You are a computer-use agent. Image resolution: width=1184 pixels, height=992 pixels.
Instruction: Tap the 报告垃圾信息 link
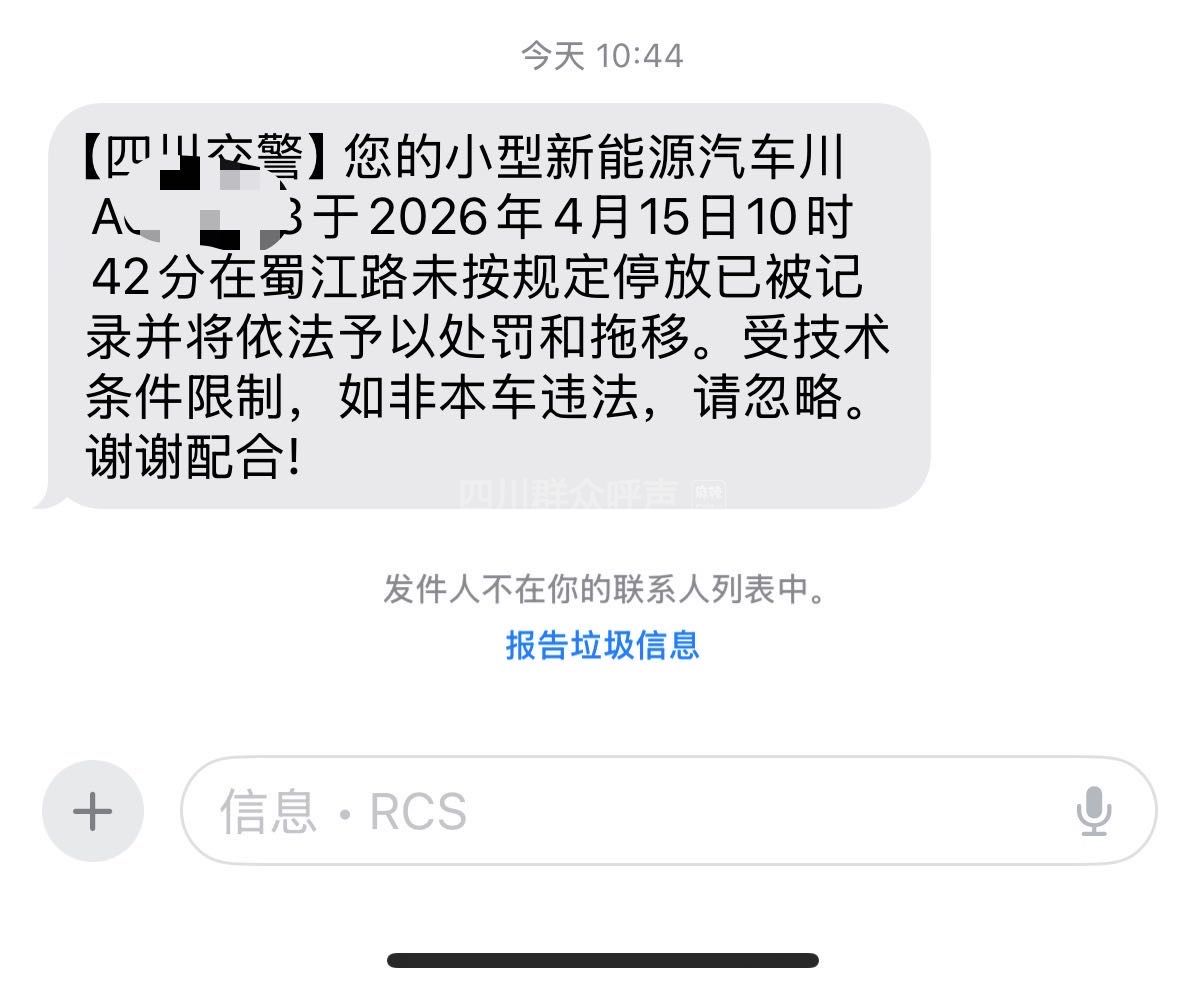[x=602, y=645]
